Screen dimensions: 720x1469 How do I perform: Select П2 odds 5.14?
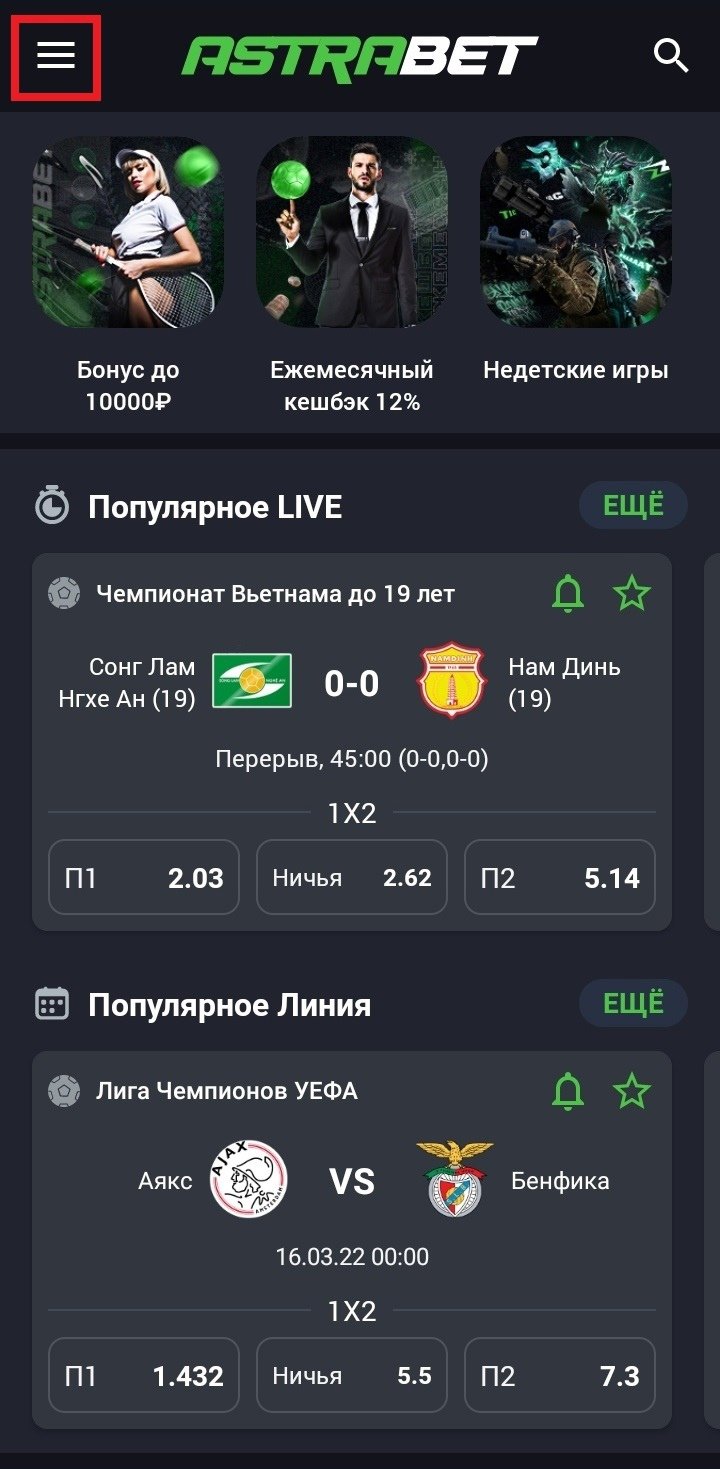coord(560,878)
